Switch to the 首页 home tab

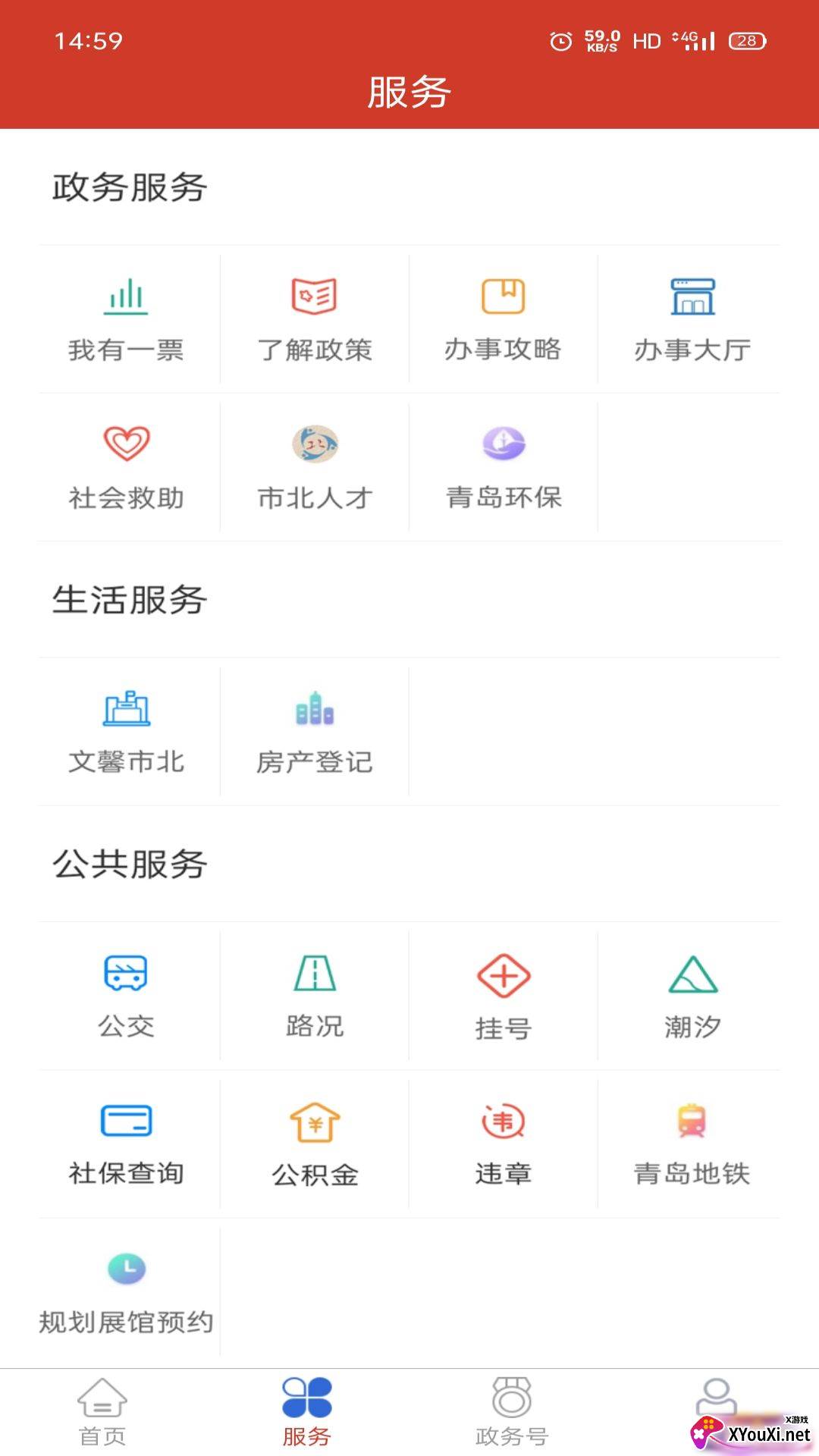click(x=102, y=1412)
